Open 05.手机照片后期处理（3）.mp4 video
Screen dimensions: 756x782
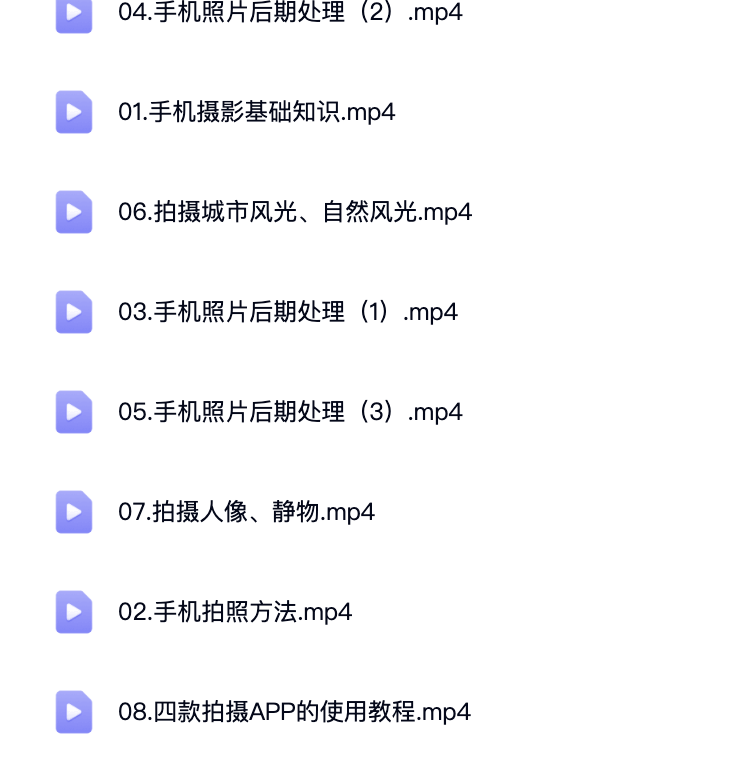point(290,412)
